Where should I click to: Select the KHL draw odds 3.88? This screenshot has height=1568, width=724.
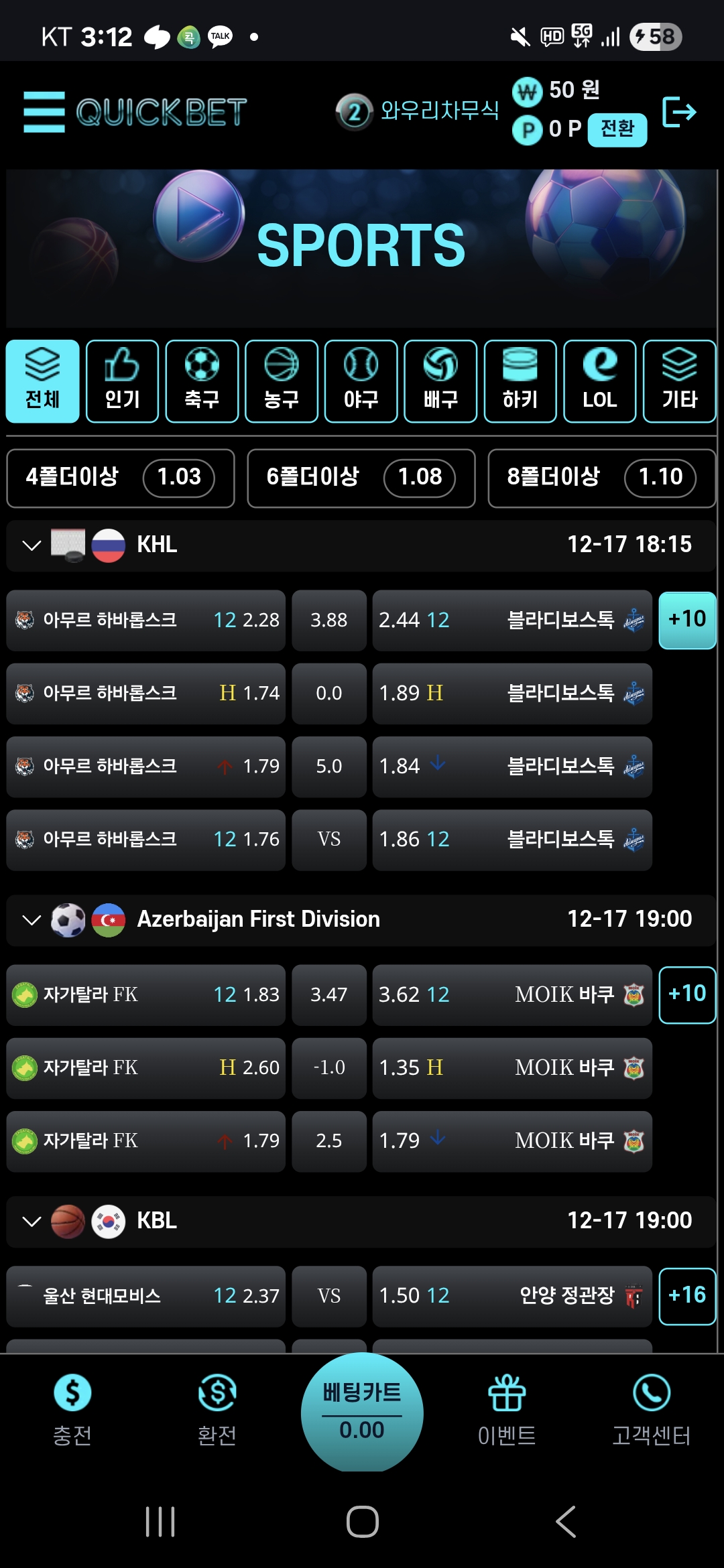(328, 620)
